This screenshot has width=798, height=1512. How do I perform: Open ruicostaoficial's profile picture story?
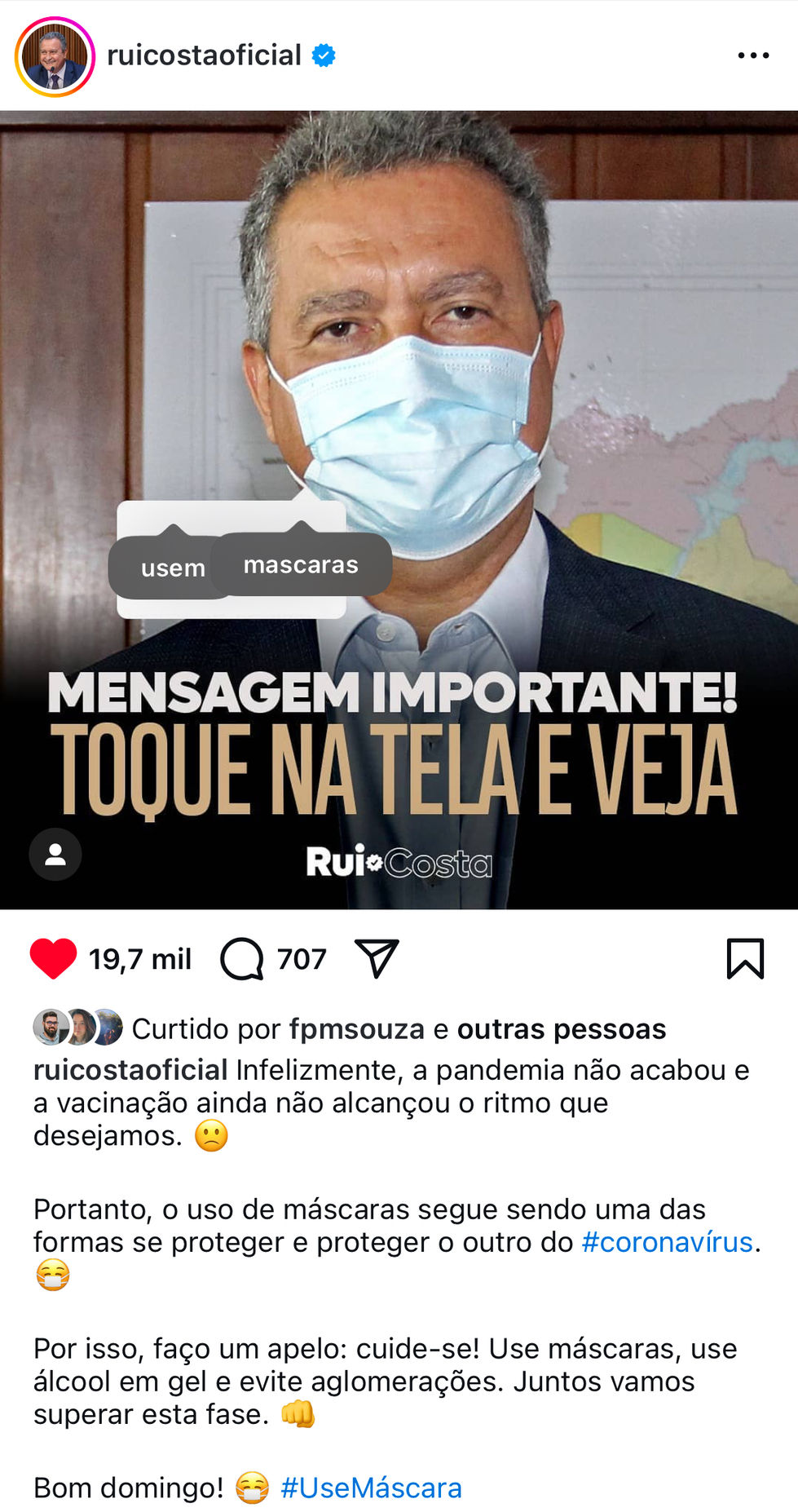pyautogui.click(x=55, y=57)
